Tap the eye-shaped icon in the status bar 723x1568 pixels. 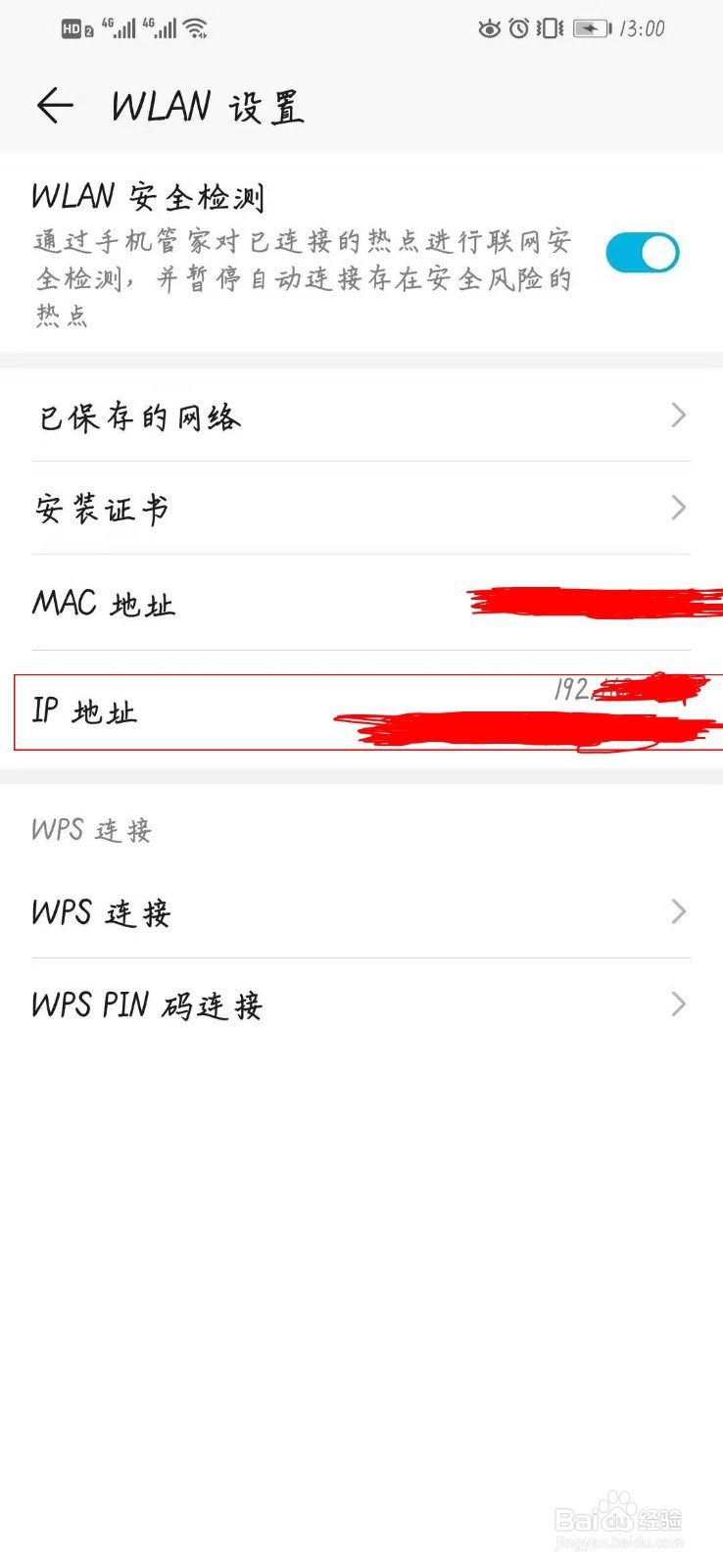(x=489, y=28)
